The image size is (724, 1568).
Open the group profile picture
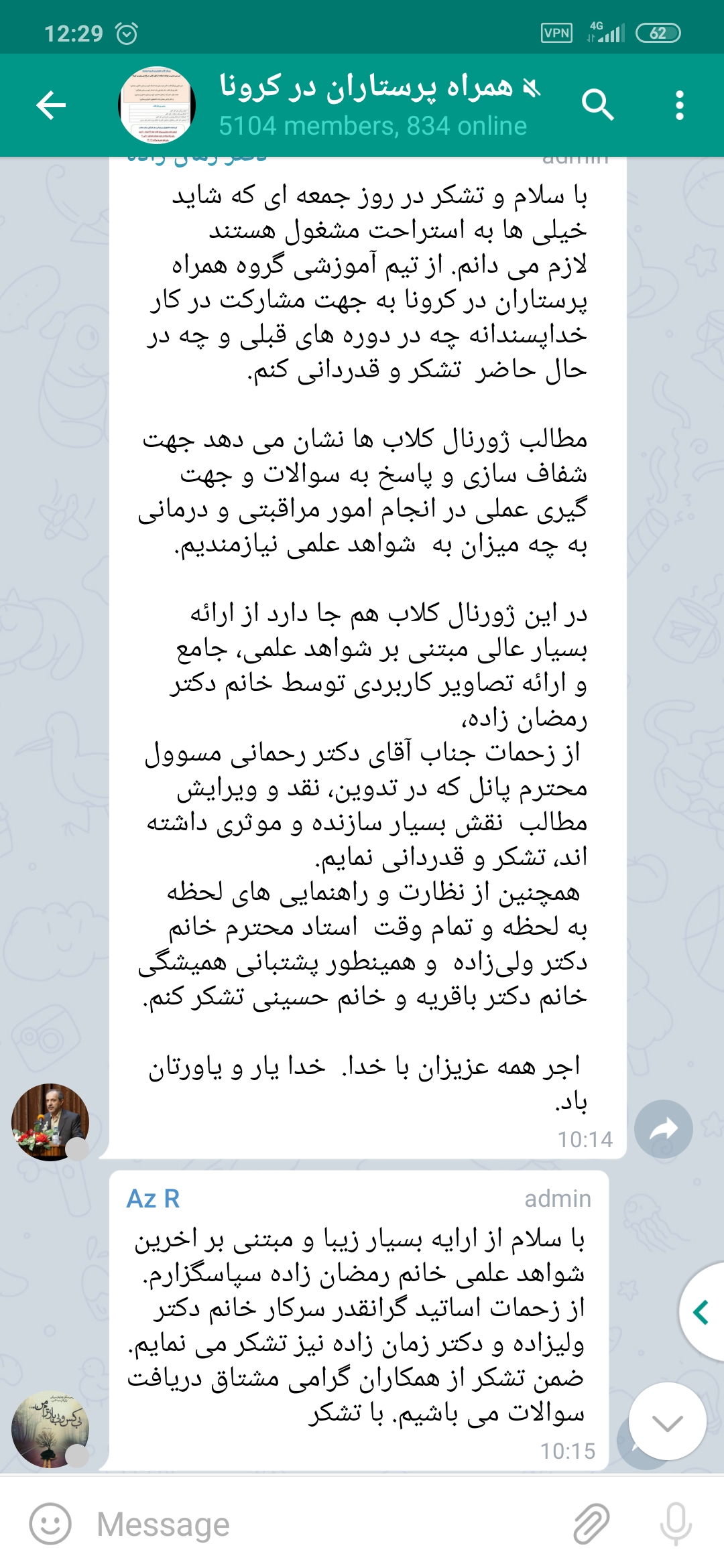pyautogui.click(x=158, y=105)
